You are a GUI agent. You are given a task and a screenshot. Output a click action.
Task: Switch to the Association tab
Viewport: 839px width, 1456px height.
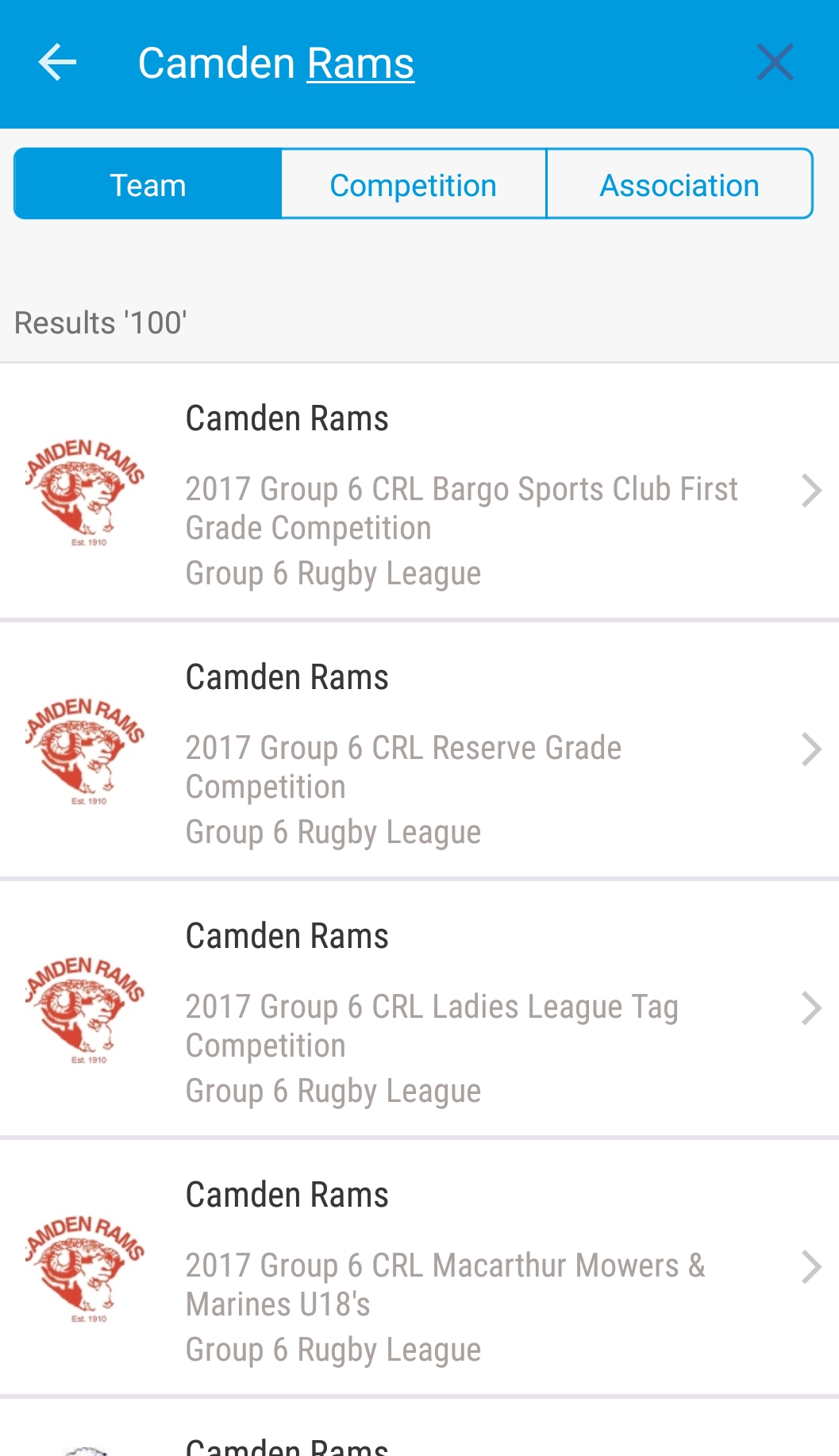[679, 185]
